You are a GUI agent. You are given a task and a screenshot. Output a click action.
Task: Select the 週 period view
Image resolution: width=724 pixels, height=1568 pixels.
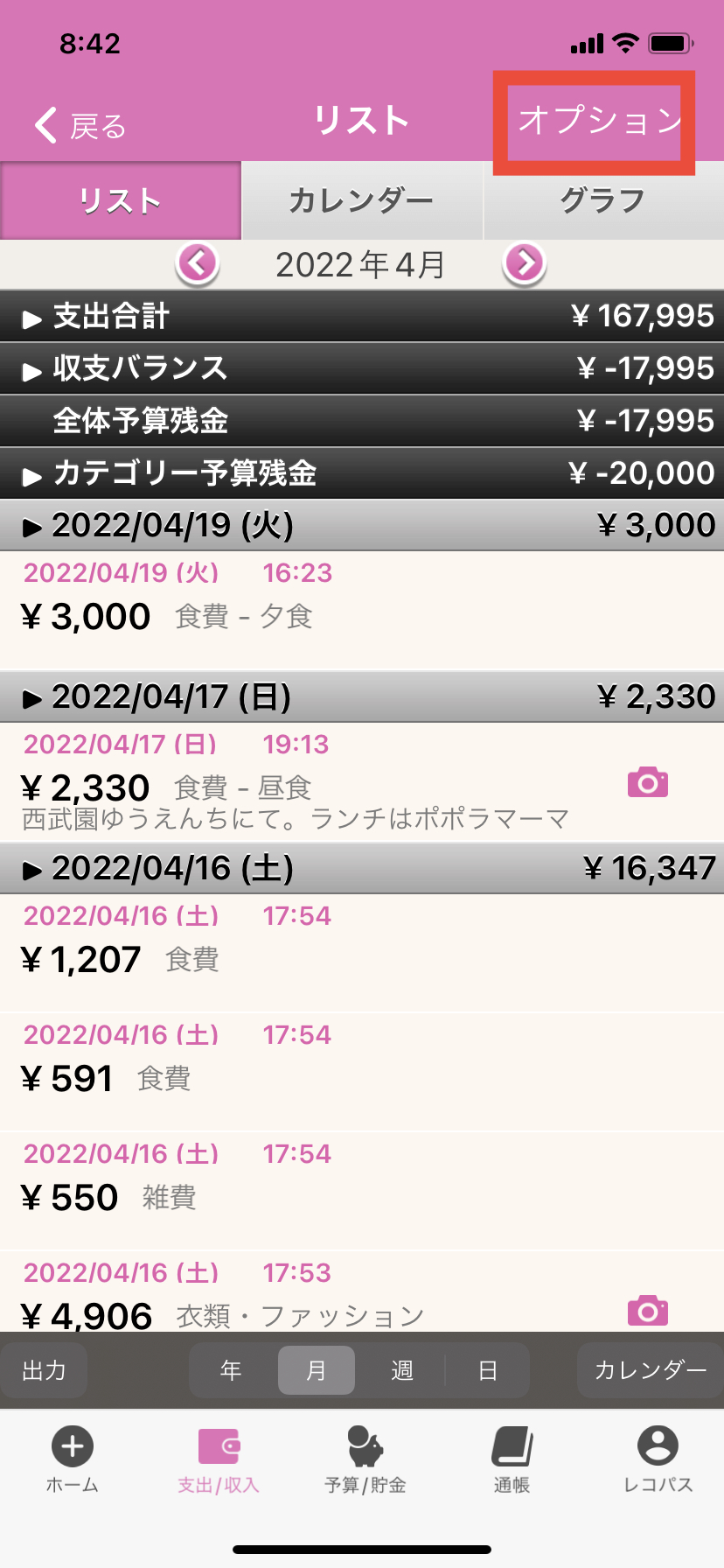coord(401,1370)
